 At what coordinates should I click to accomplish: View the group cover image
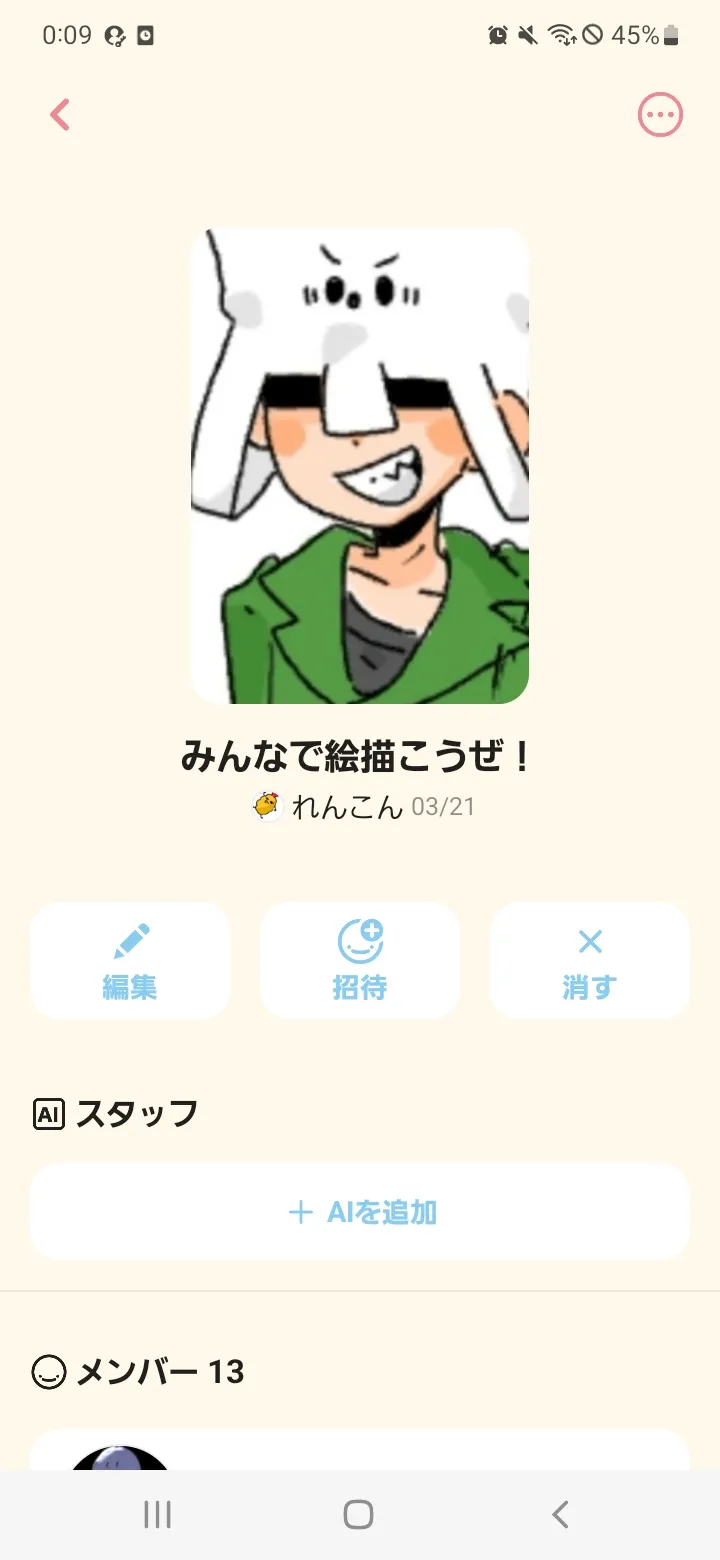(360, 466)
